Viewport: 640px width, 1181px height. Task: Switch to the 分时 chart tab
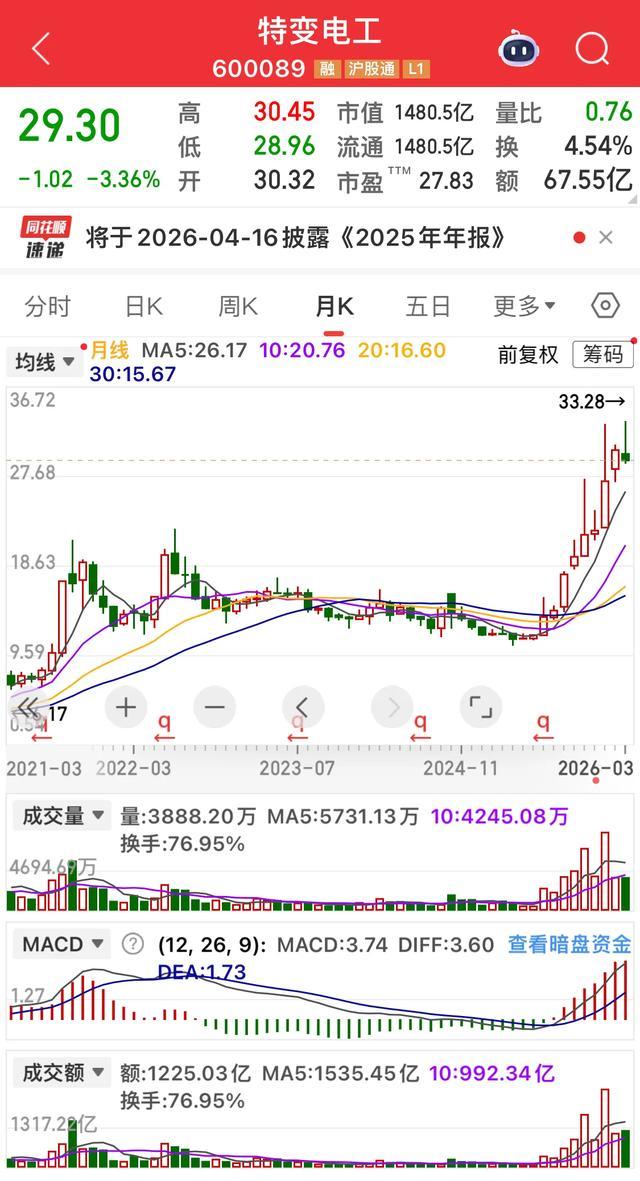(x=48, y=306)
